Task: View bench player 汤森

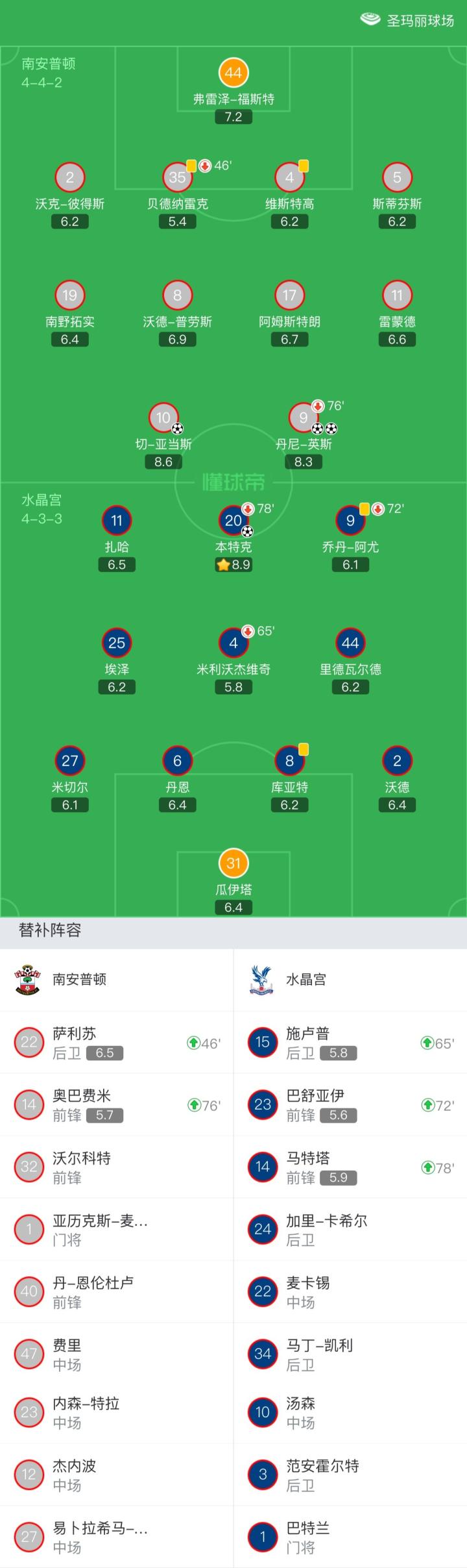Action: (x=350, y=1412)
